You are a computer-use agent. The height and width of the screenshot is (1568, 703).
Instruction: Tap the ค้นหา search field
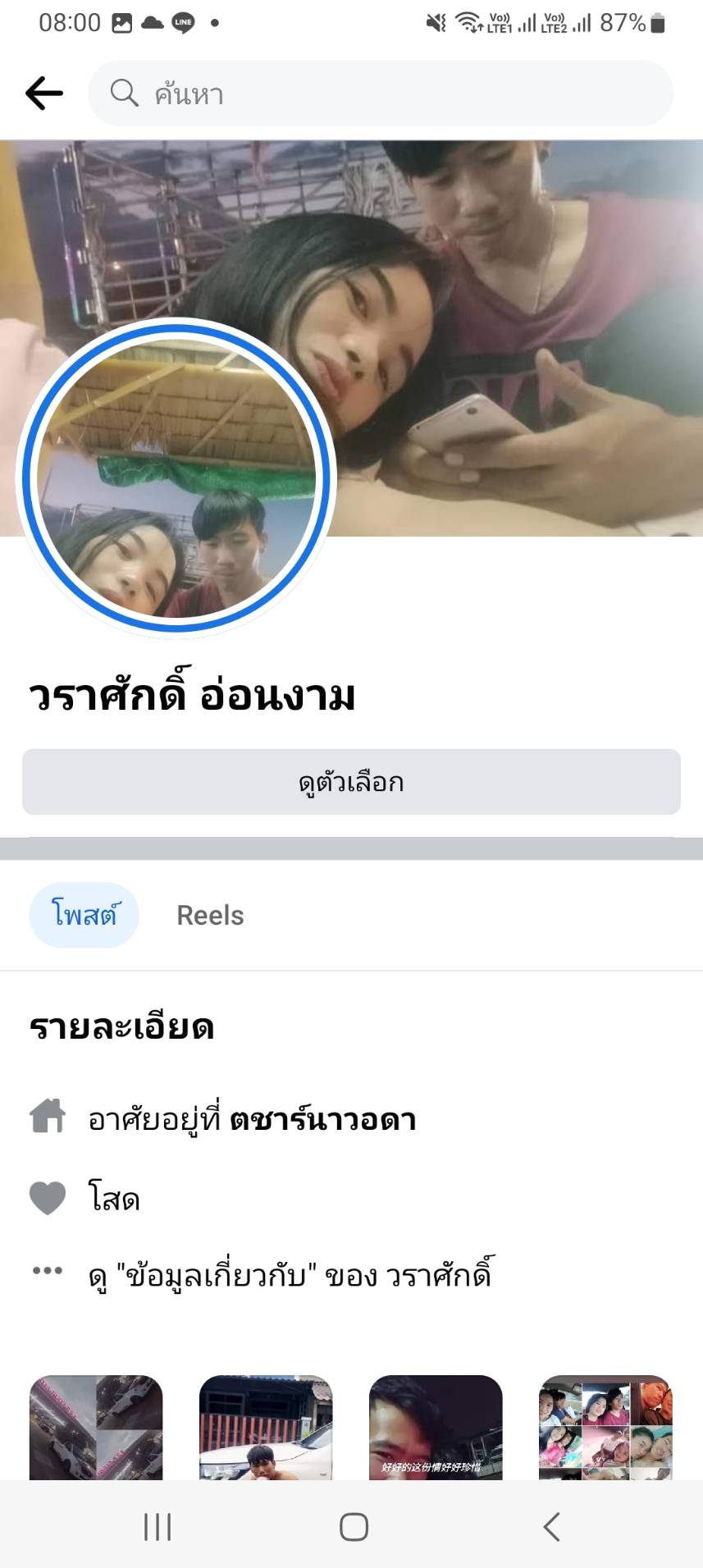click(x=381, y=94)
